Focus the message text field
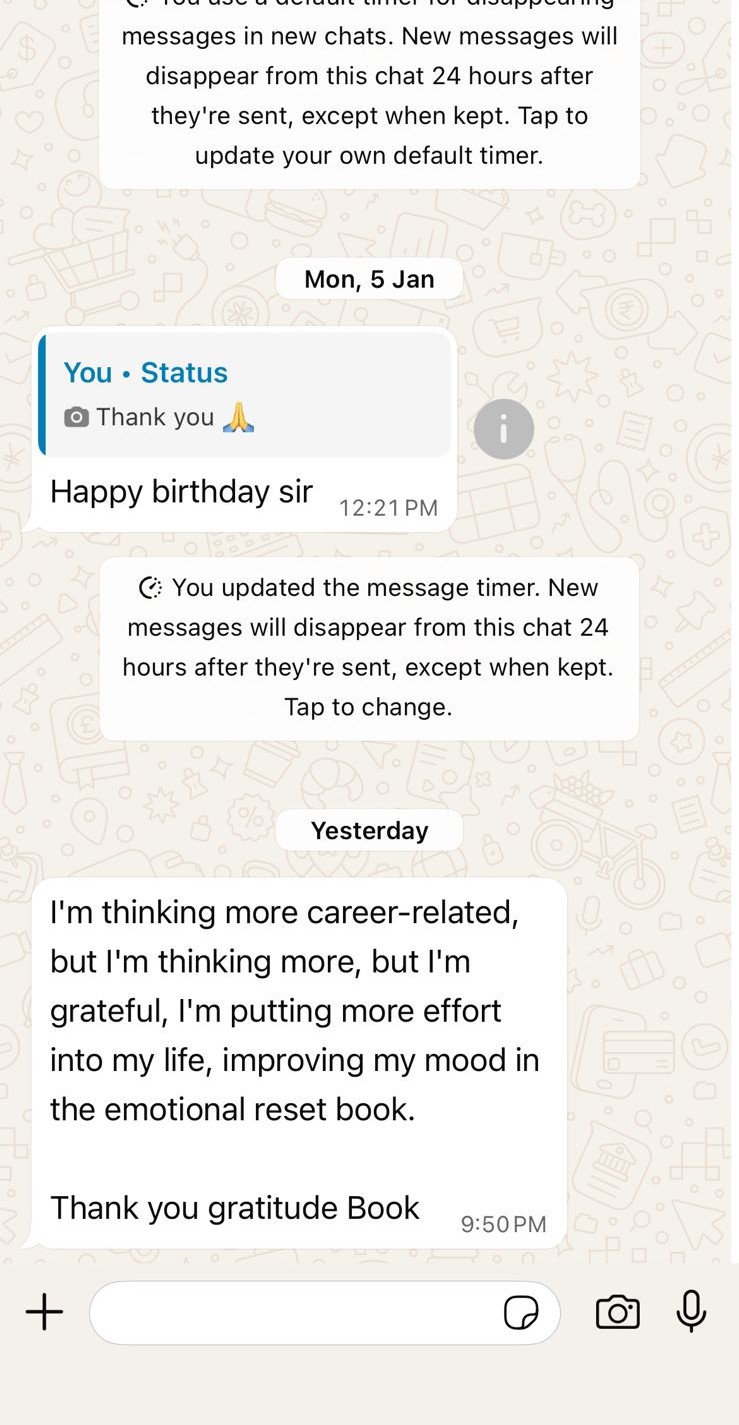Viewport: 739px width, 1425px height. point(295,1312)
